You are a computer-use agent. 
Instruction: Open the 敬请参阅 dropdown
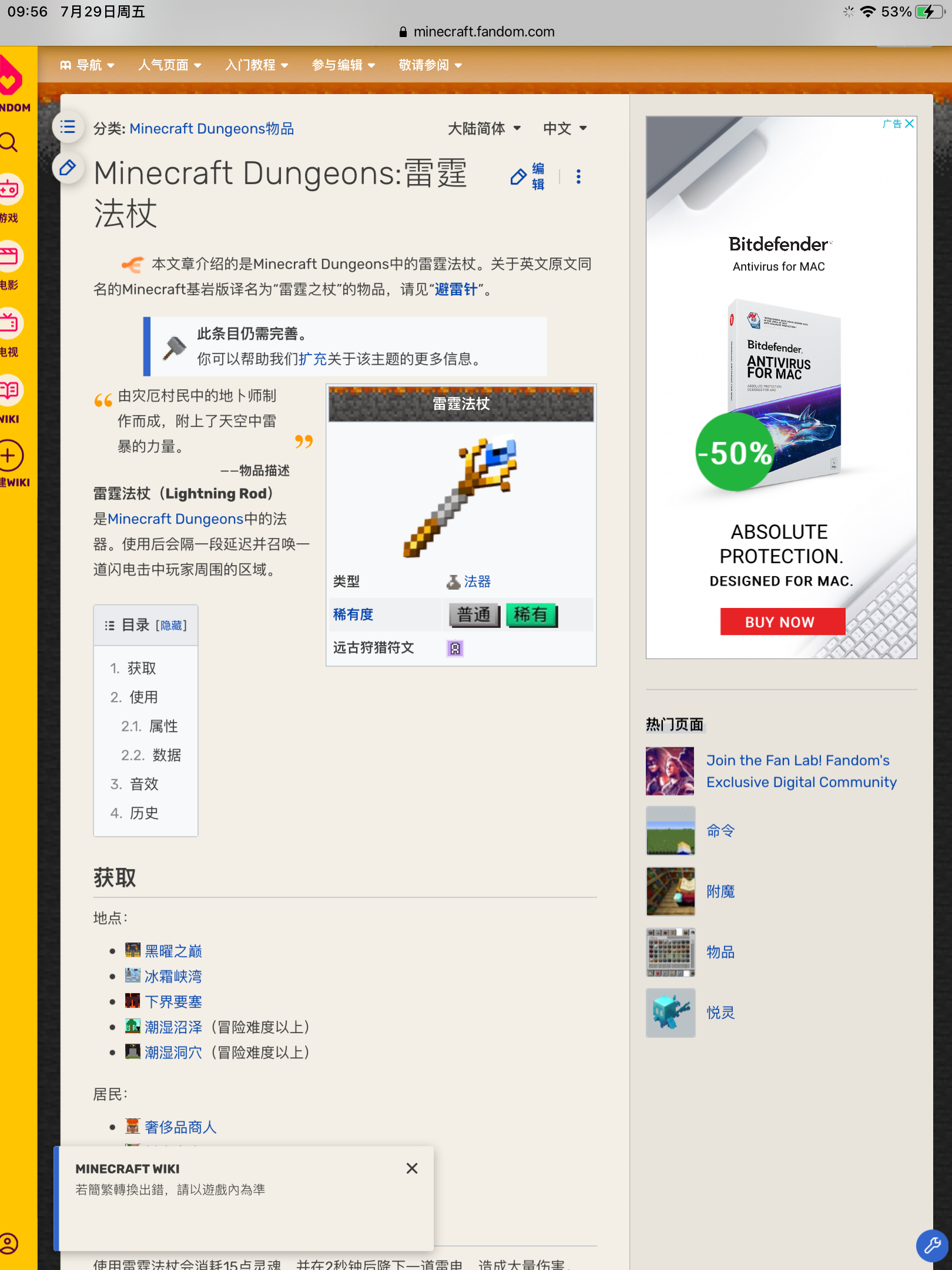pos(430,65)
